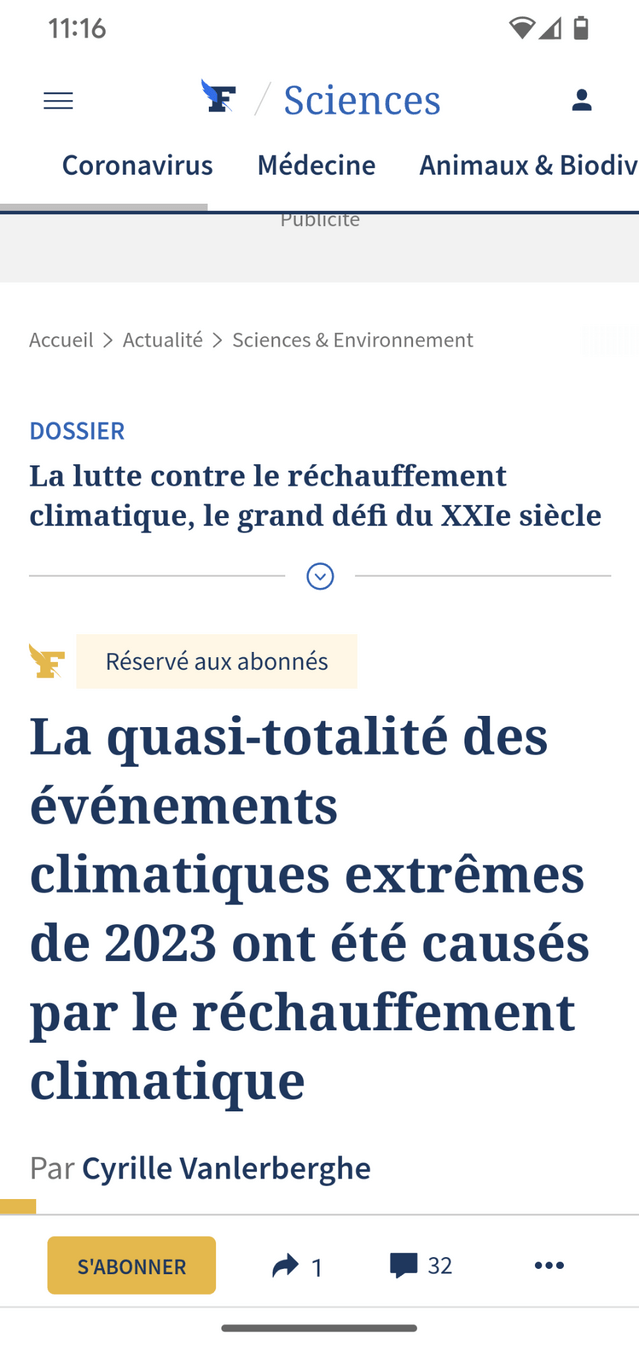The image size is (639, 1350).
Task: Go to the Le Figaro home logo
Action: click(218, 97)
